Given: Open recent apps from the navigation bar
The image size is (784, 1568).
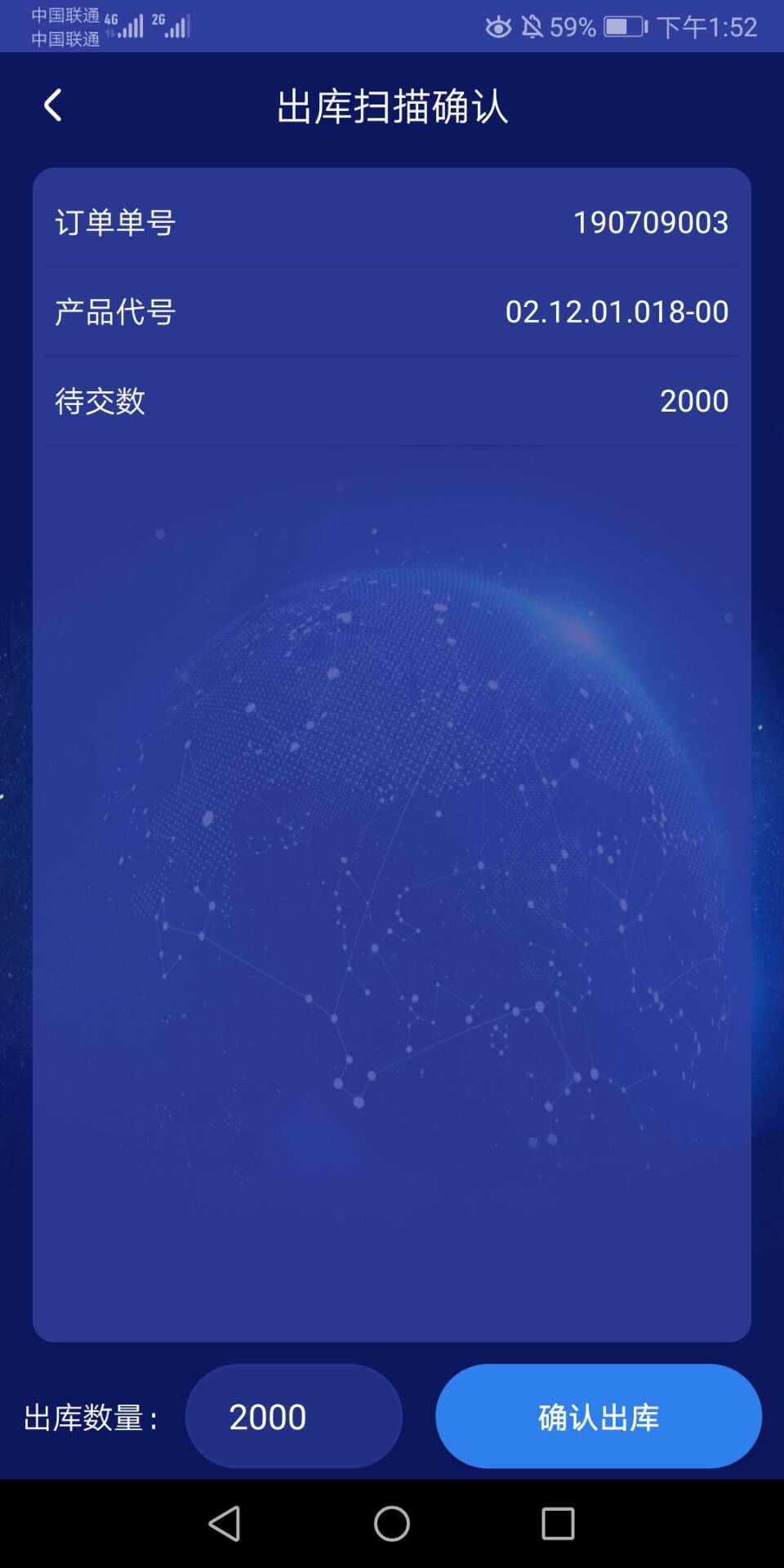Looking at the screenshot, I should [x=559, y=1524].
